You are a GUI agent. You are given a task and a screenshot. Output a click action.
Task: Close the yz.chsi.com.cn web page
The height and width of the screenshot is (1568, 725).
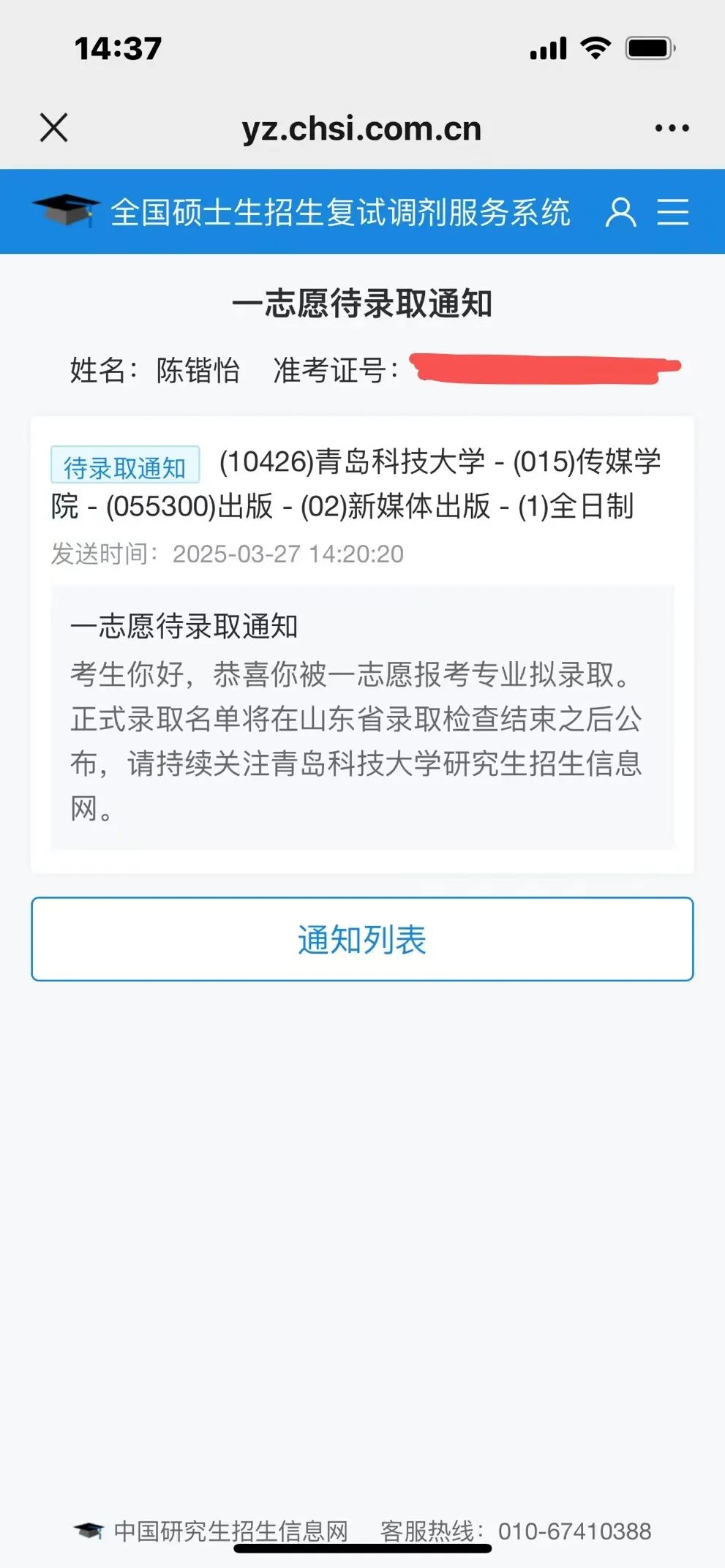click(53, 127)
